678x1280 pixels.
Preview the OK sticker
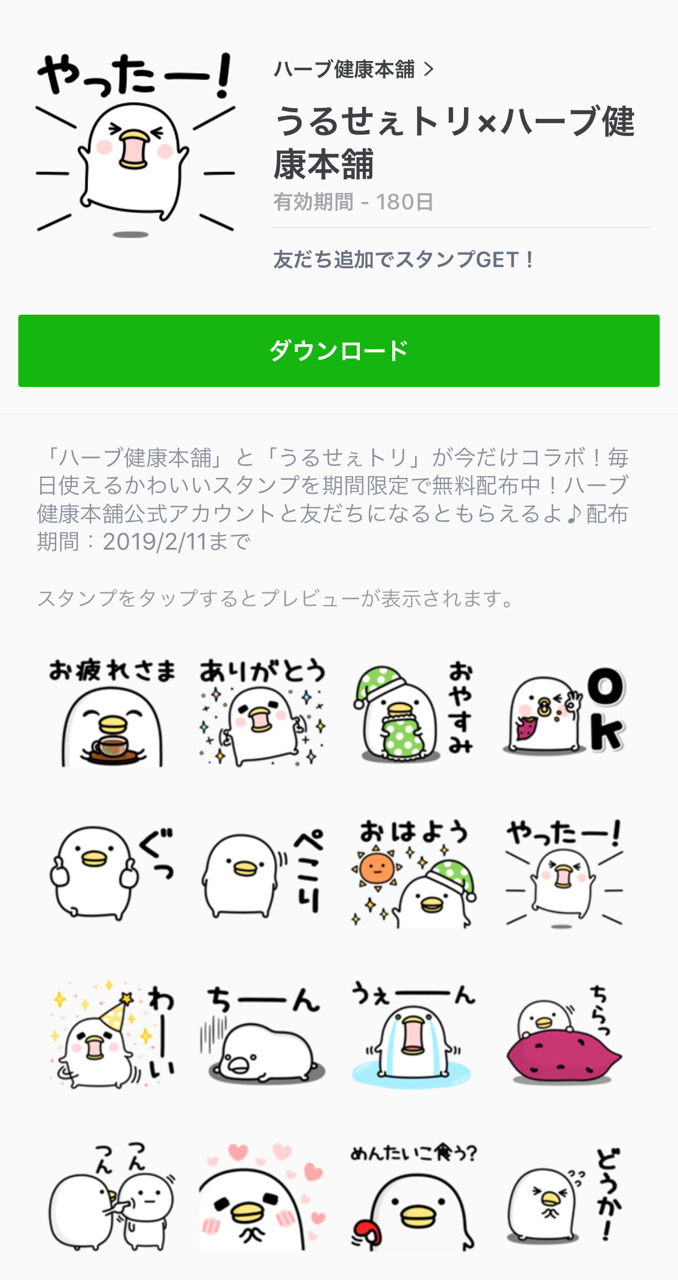(564, 711)
